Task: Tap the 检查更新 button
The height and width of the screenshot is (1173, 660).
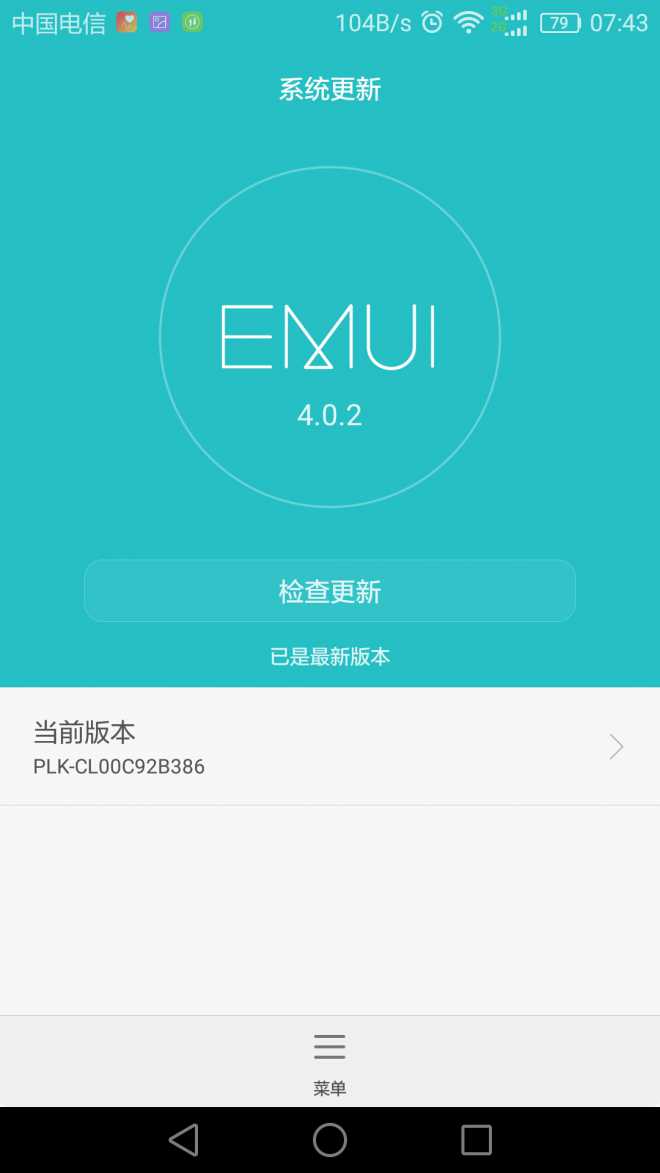Action: (329, 591)
